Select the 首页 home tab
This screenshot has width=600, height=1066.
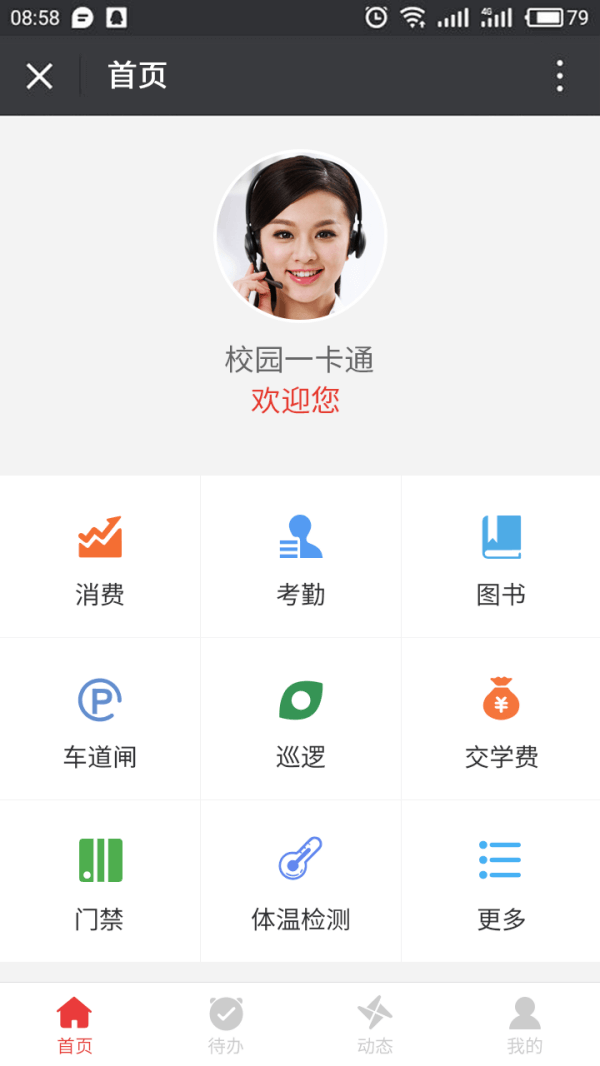point(75,1025)
